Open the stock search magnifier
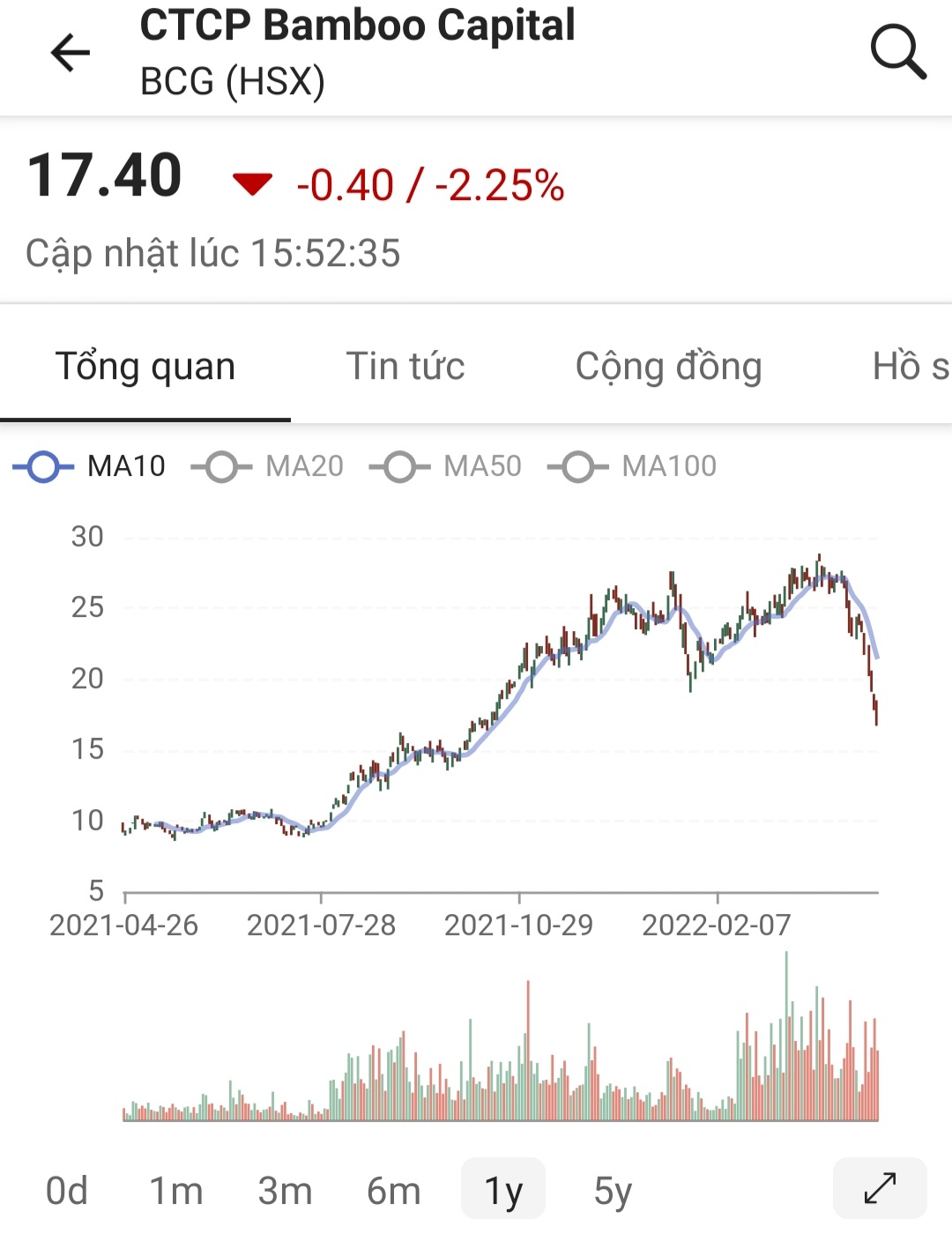The image size is (952, 1241). (x=897, y=53)
